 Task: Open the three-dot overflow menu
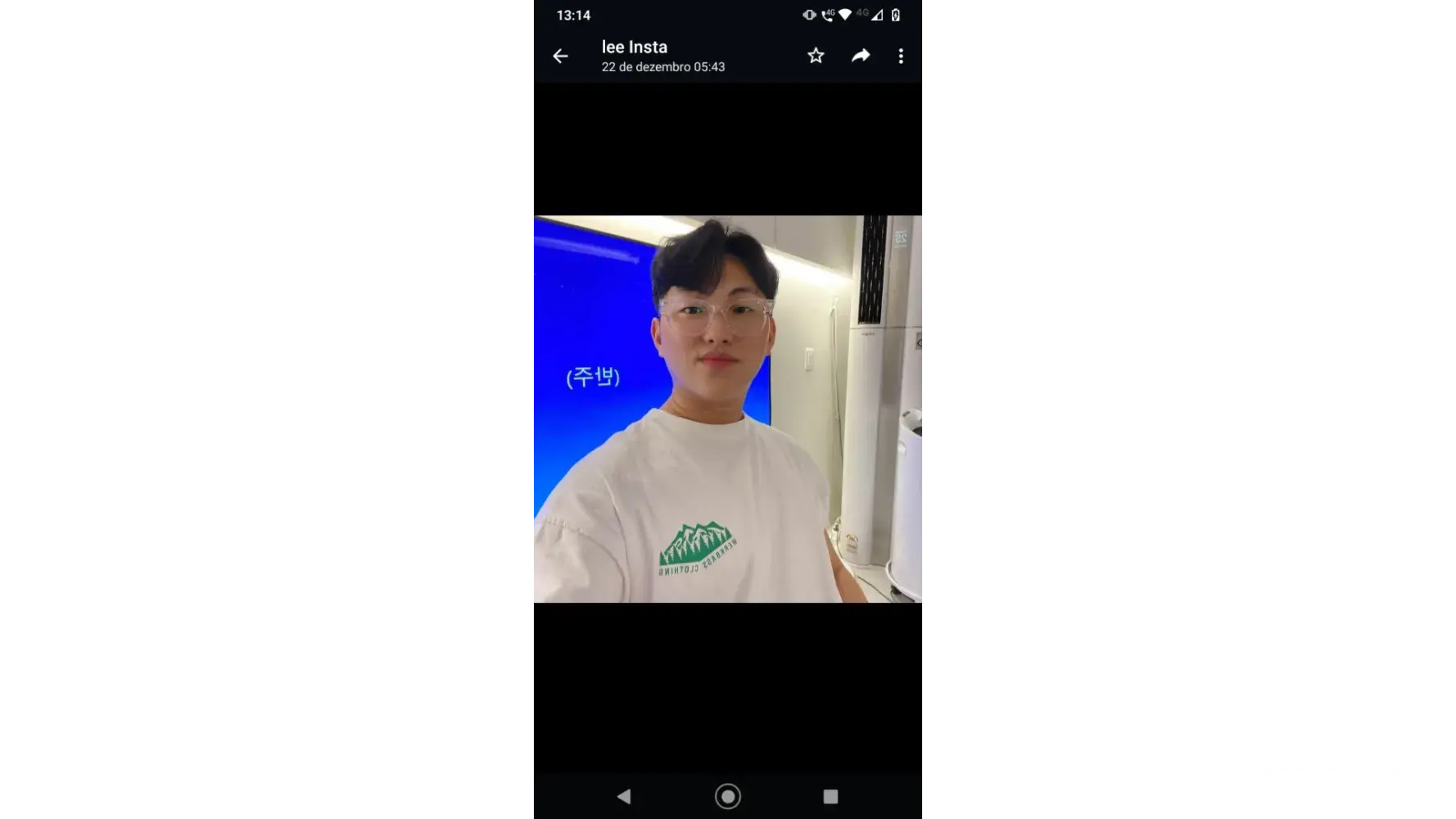pos(901,57)
